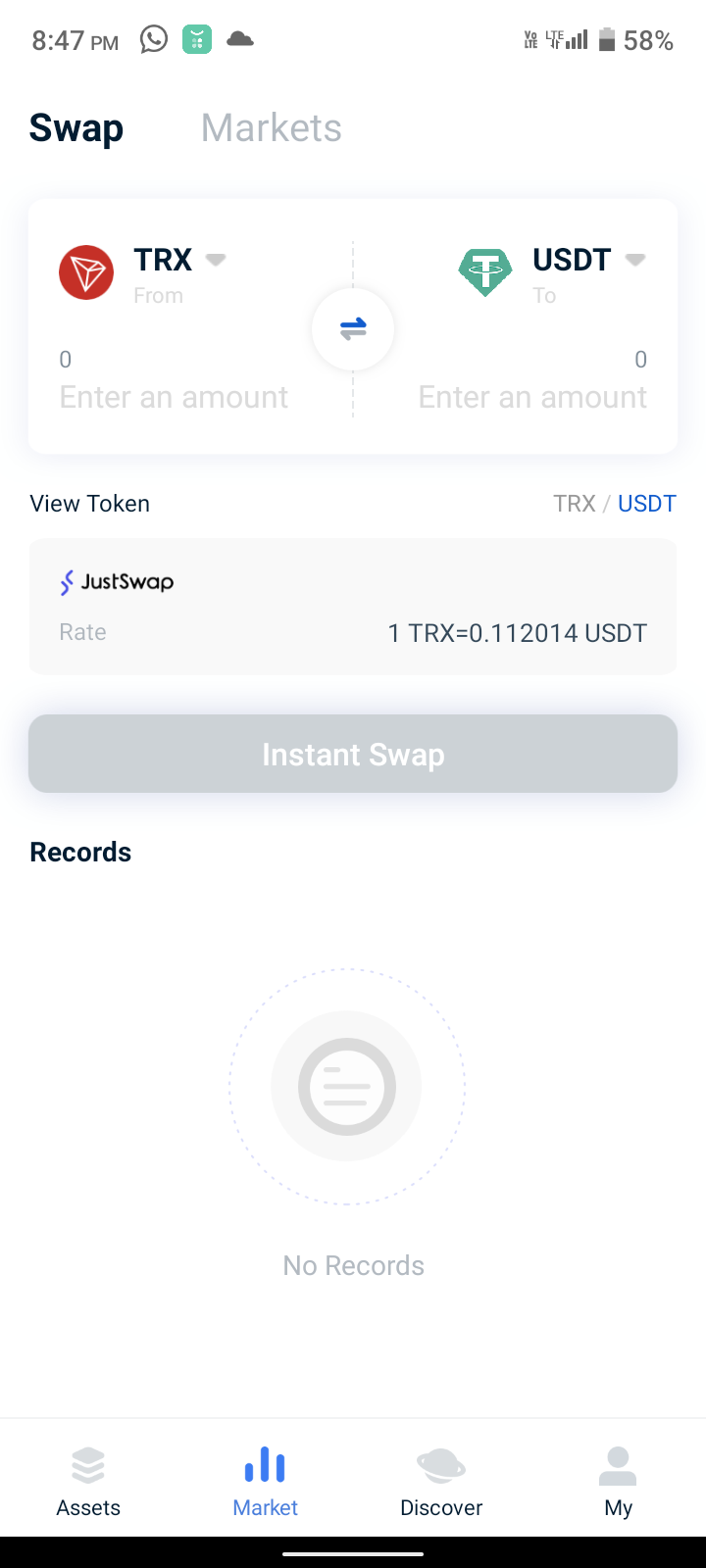706x1568 pixels.
Task: Open the TRX token dropdown
Action: pyautogui.click(x=179, y=260)
